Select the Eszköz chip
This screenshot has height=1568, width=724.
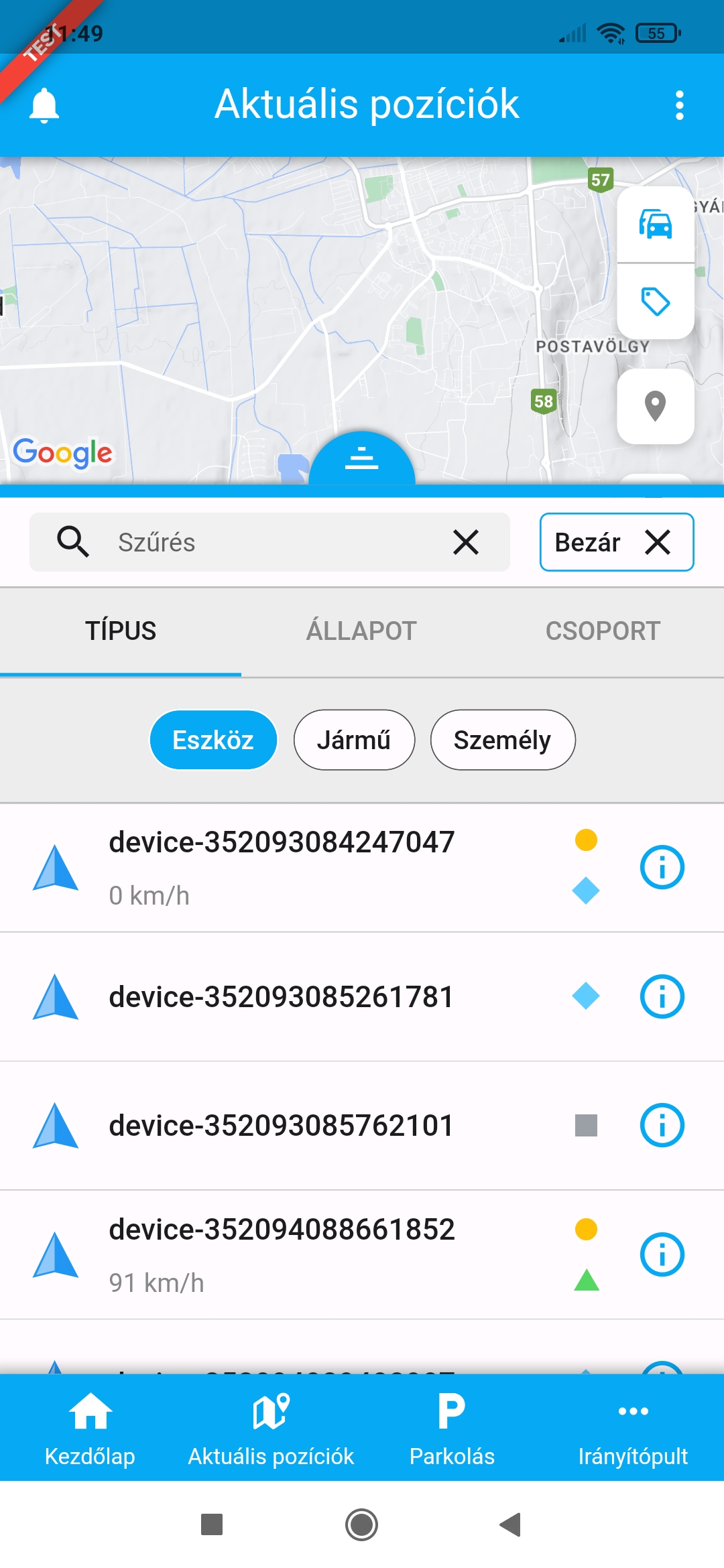point(213,740)
